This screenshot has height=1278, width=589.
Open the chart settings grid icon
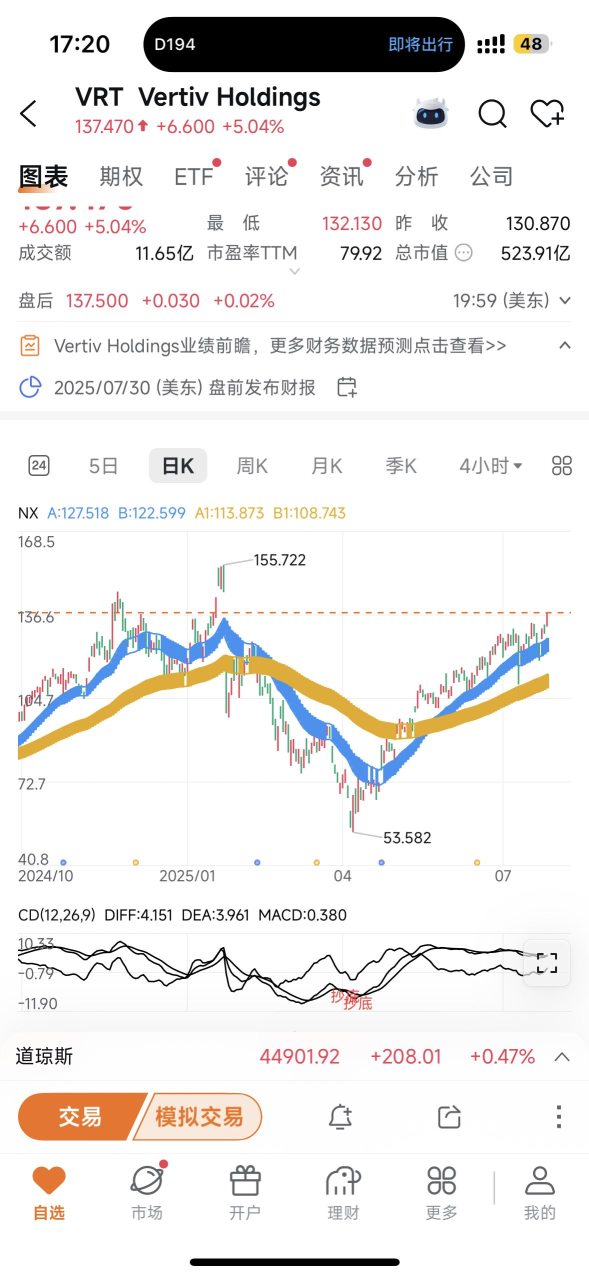coord(562,465)
